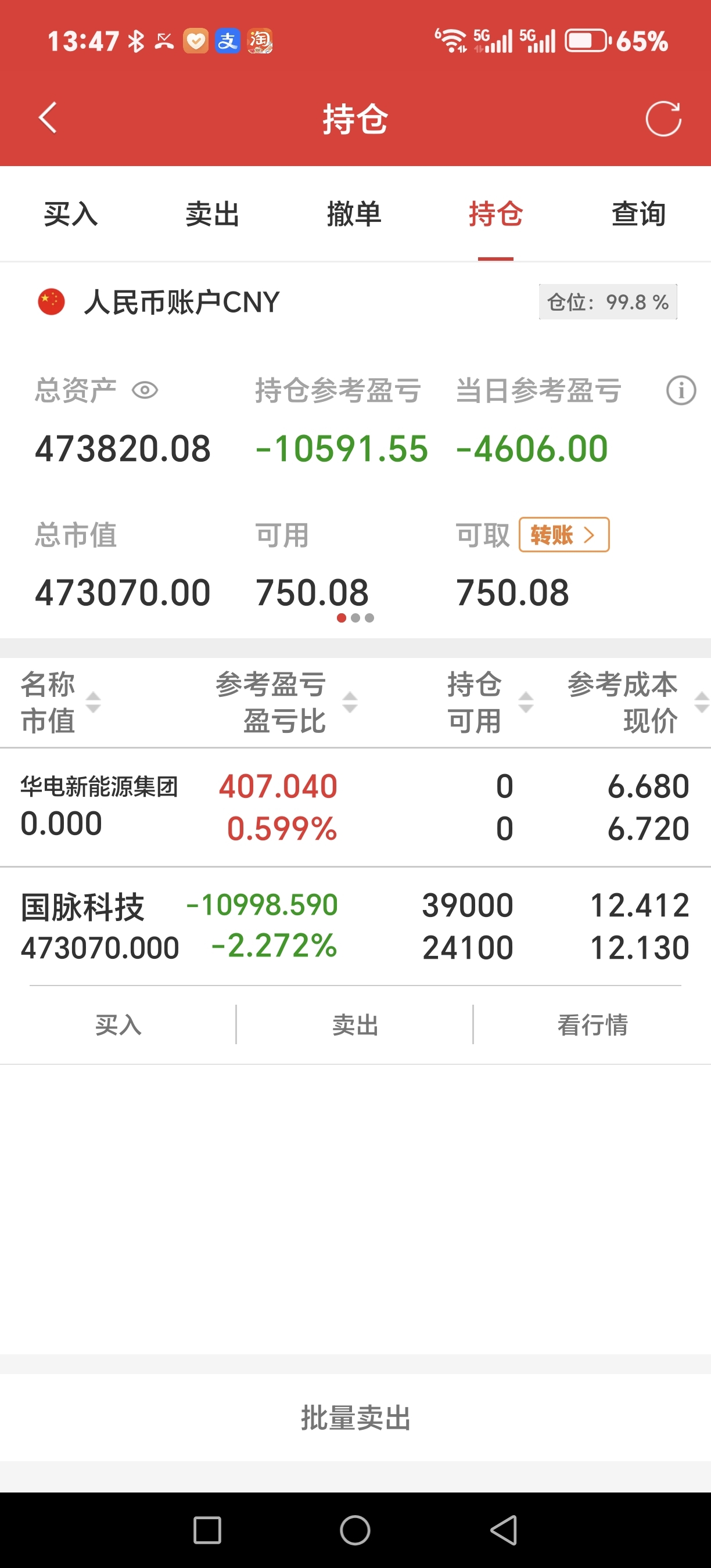The image size is (711, 1568).
Task: Open the 撤单 tab
Action: [354, 214]
